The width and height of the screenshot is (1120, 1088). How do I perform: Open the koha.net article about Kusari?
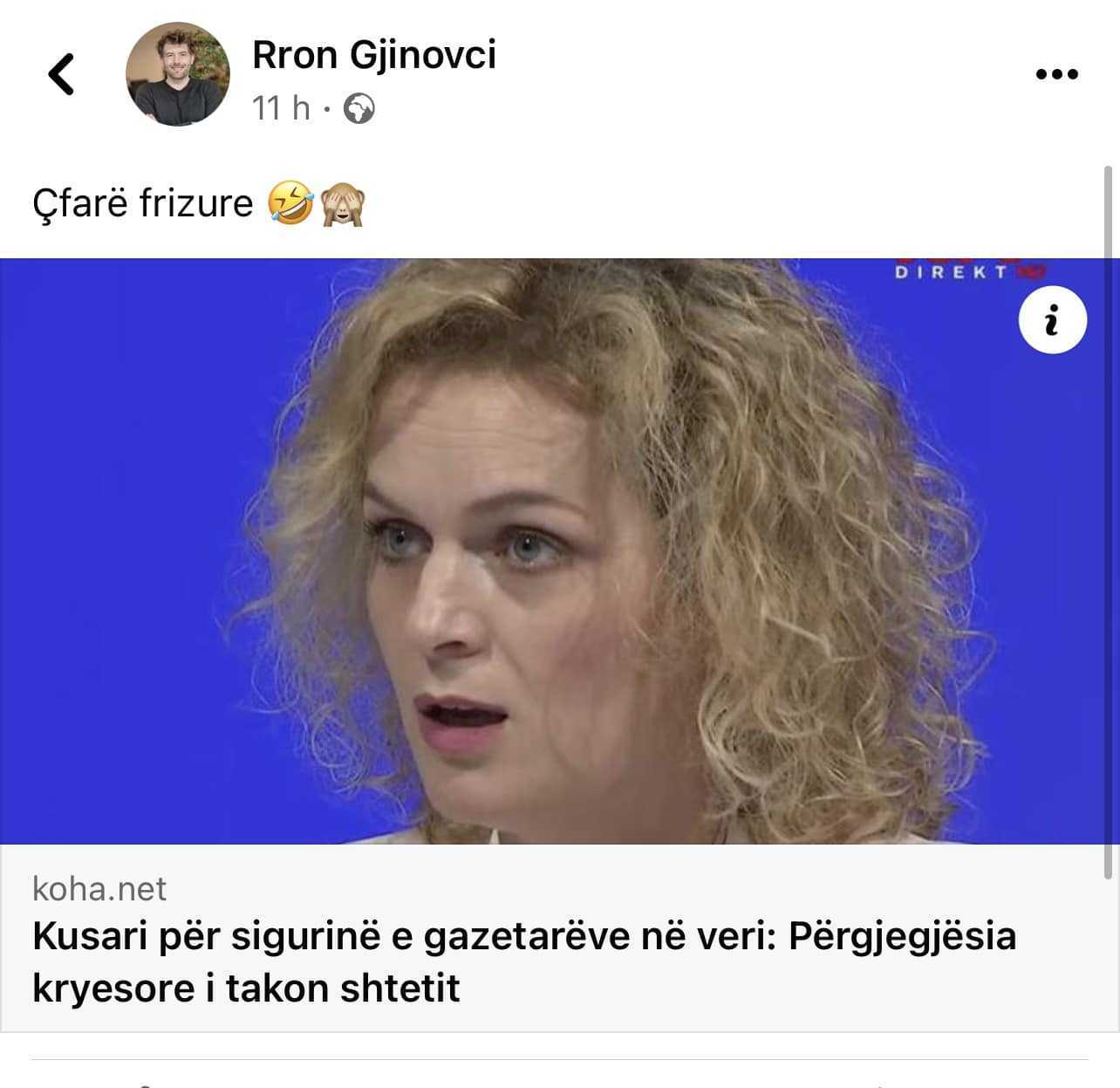tap(523, 961)
